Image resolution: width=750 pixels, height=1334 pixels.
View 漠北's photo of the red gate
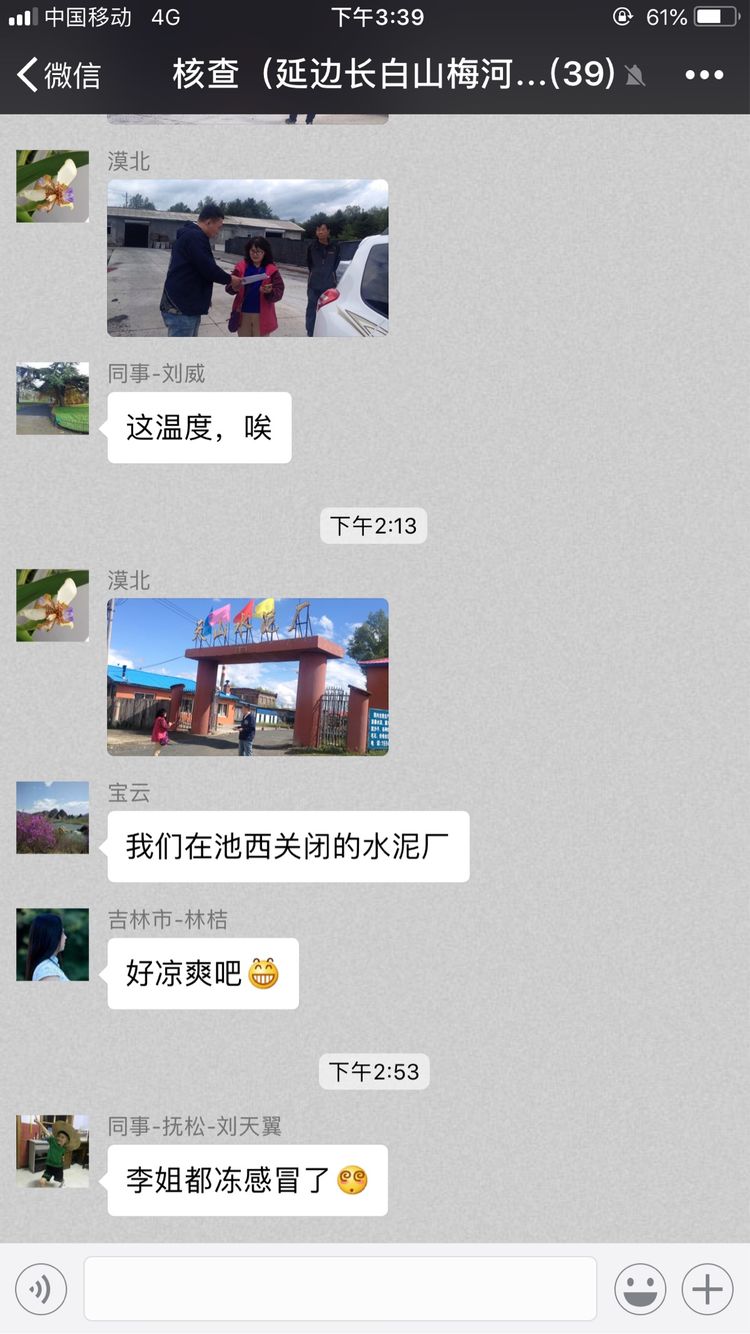(x=247, y=676)
